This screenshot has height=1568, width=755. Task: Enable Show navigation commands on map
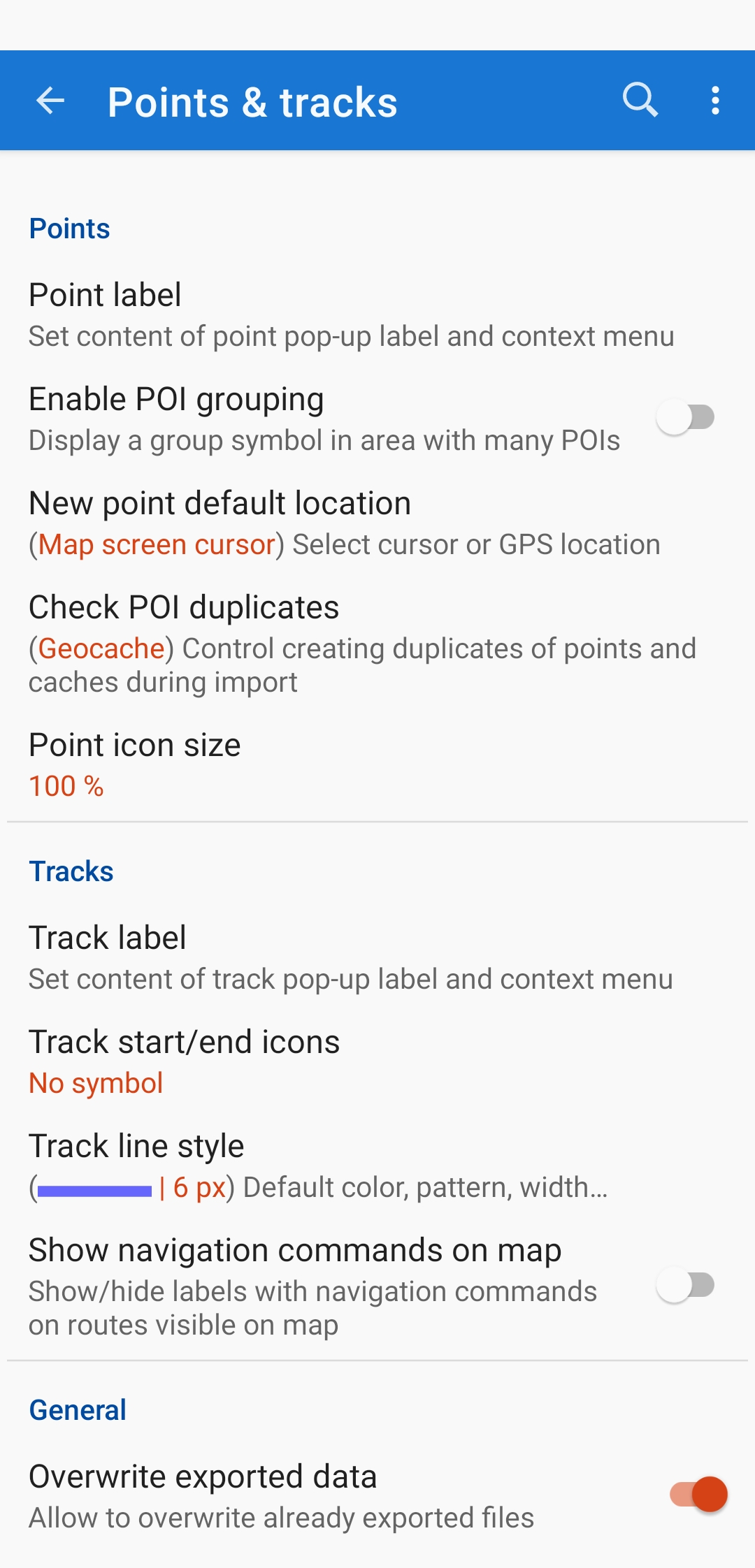(685, 1286)
